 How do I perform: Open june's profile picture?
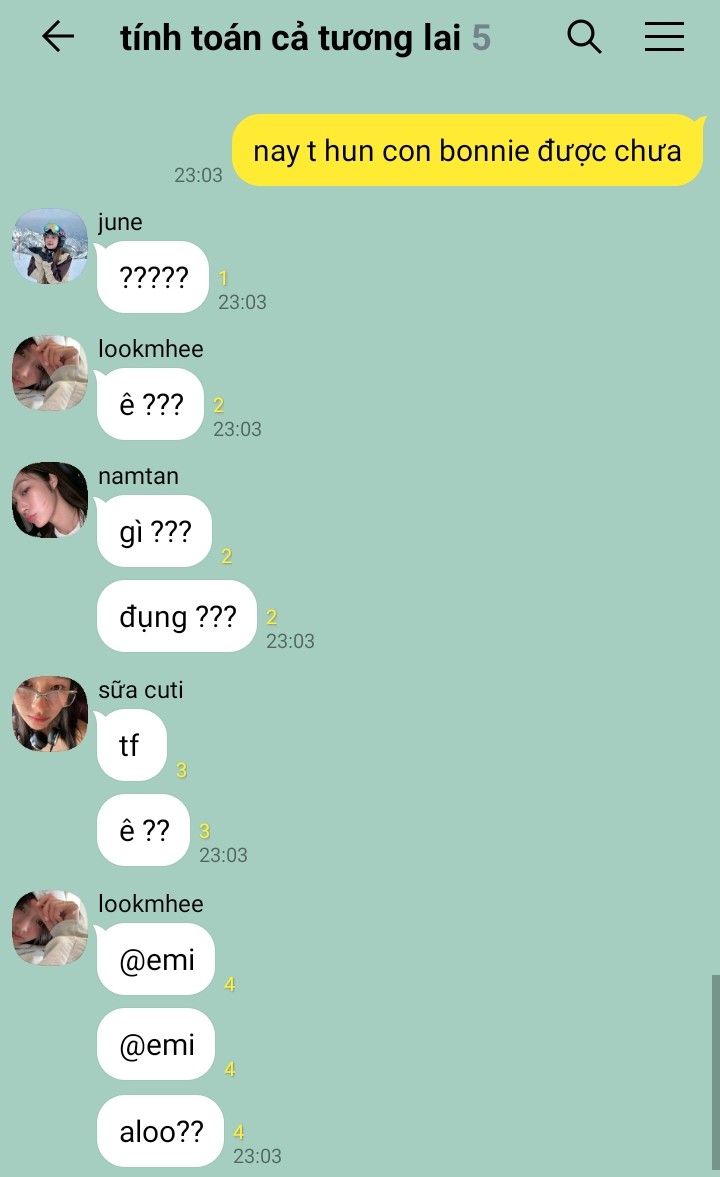(50, 246)
